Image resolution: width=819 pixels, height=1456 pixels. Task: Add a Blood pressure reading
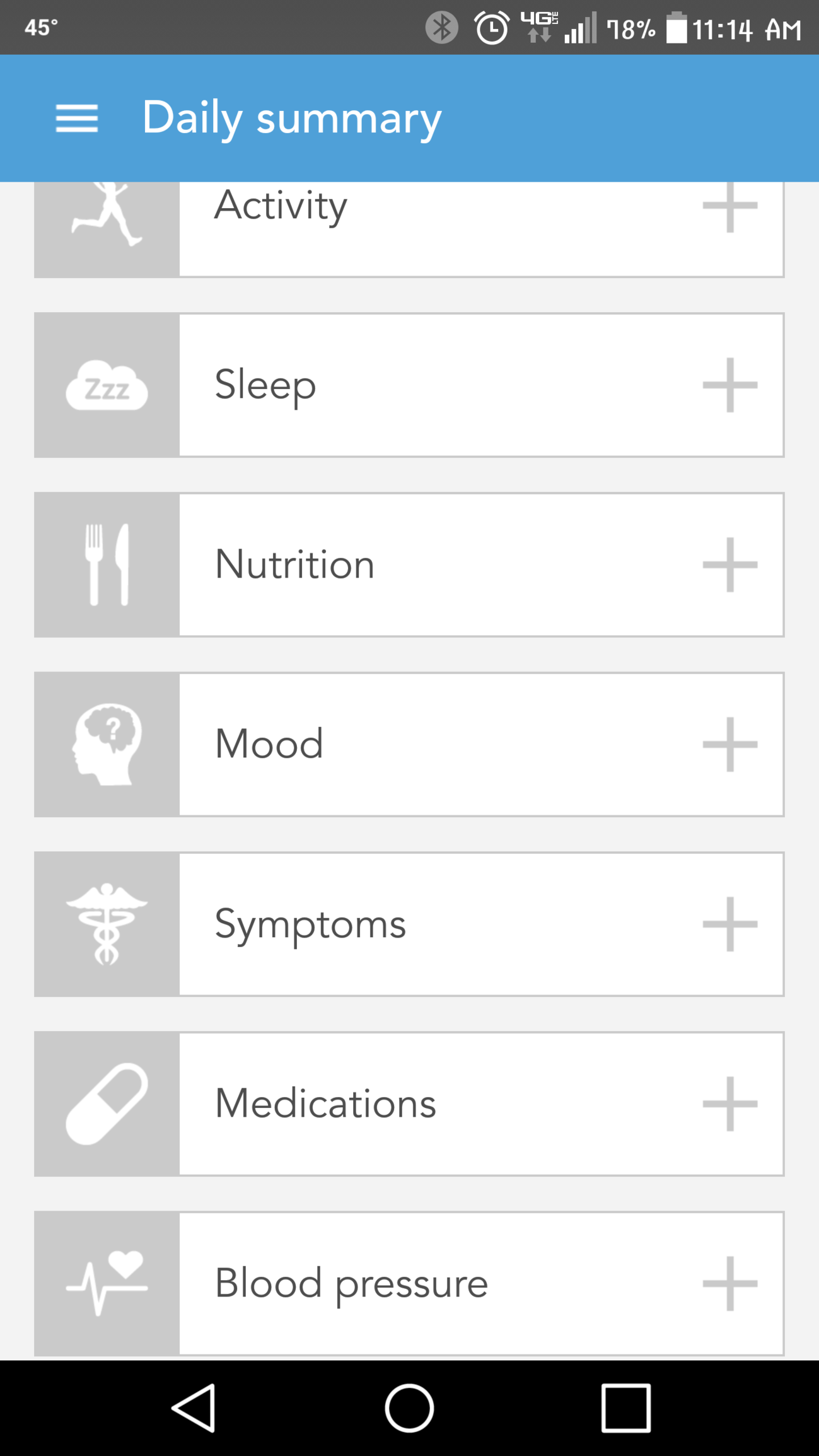tap(729, 1283)
